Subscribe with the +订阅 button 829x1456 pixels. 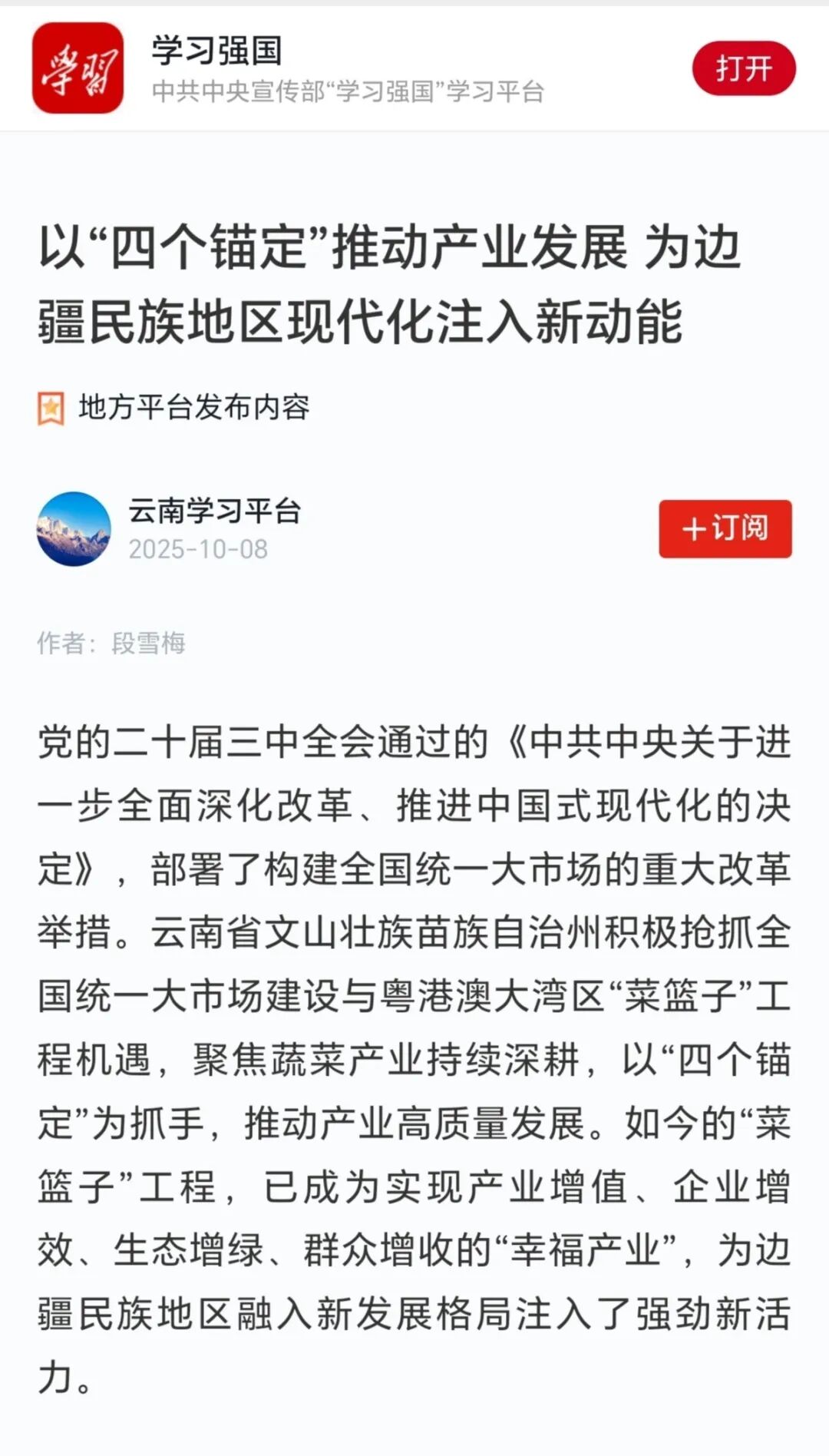tap(725, 528)
